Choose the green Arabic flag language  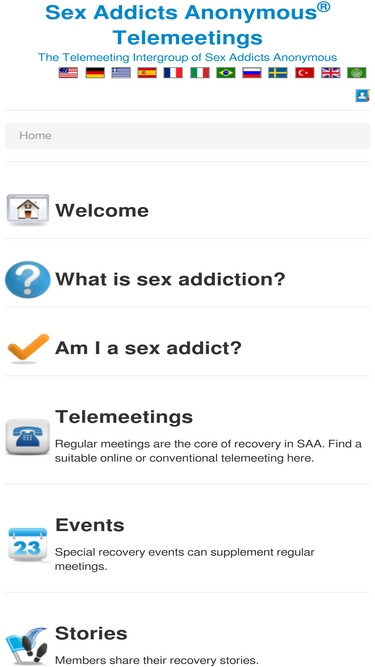click(x=356, y=73)
